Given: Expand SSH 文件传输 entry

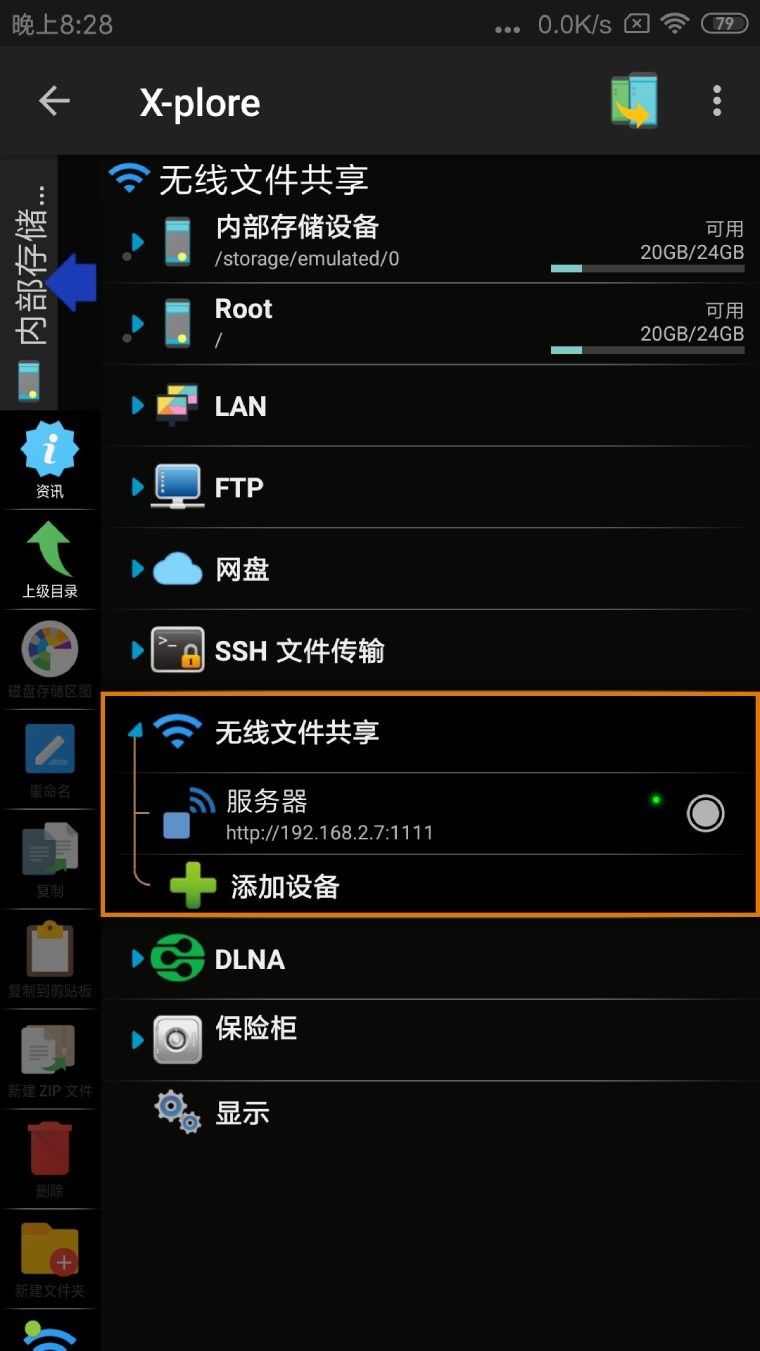Looking at the screenshot, I should pyautogui.click(x=298, y=651).
